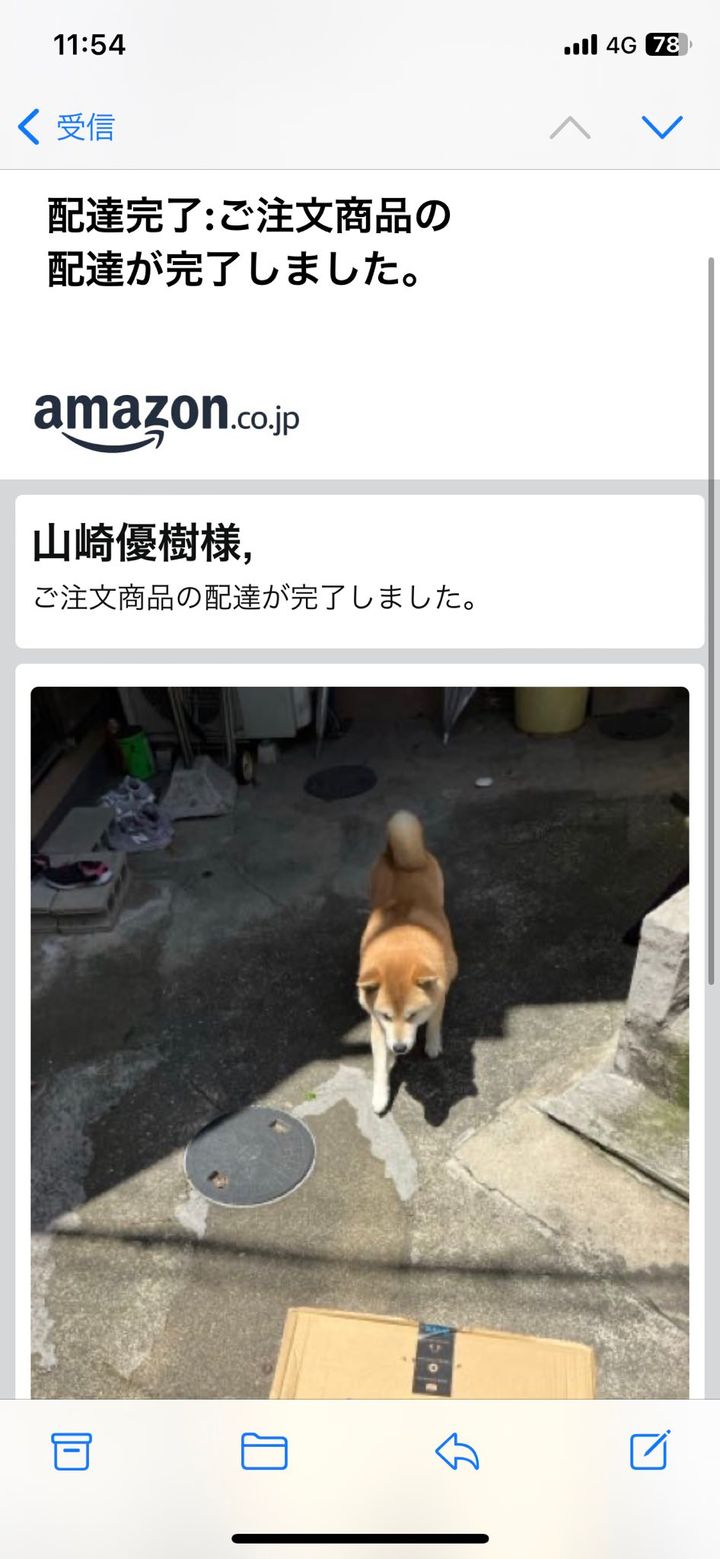720x1559 pixels.
Task: Go to the next message with down arrow
Action: [x=662, y=127]
